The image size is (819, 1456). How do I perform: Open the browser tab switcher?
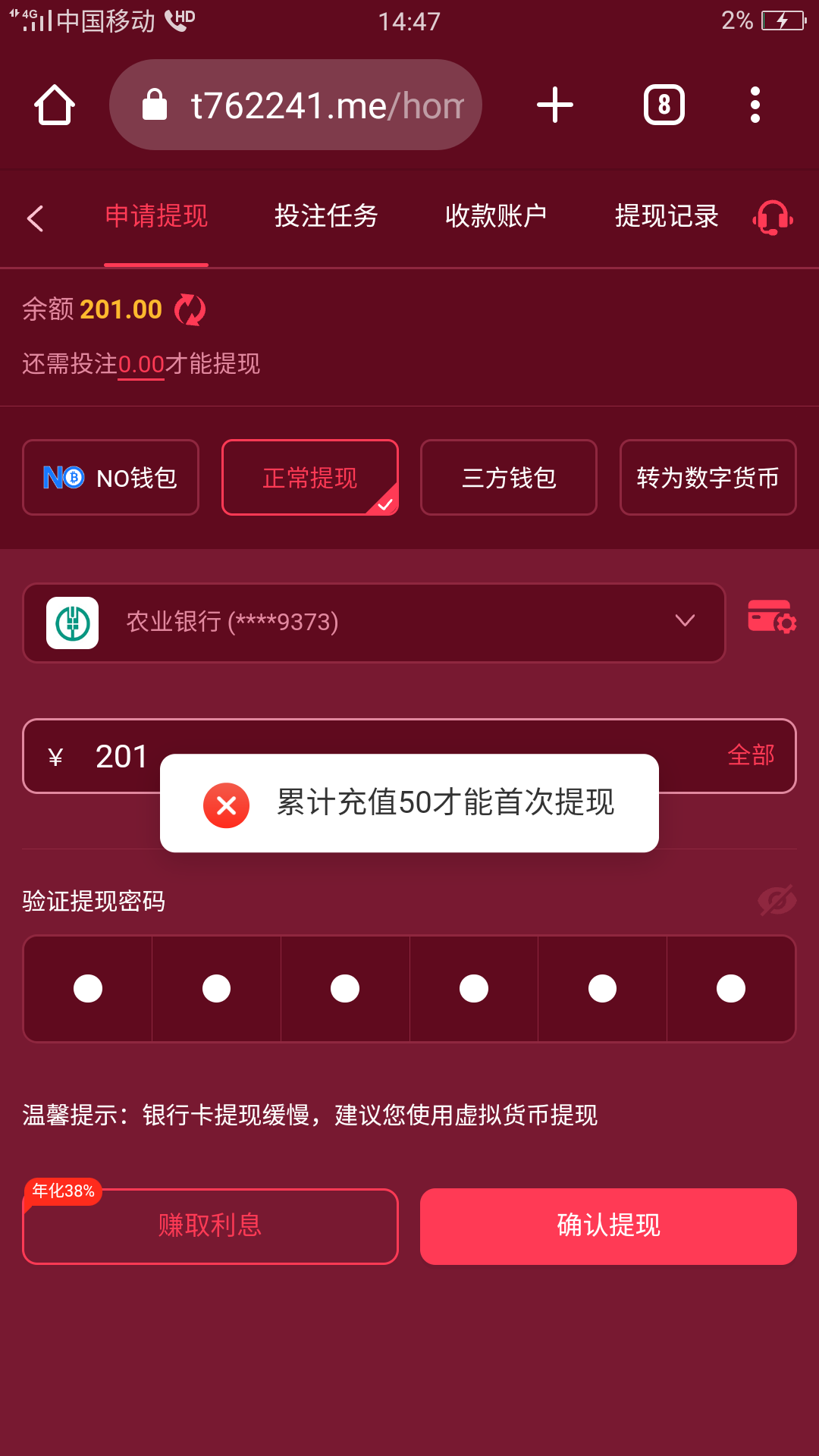664,105
